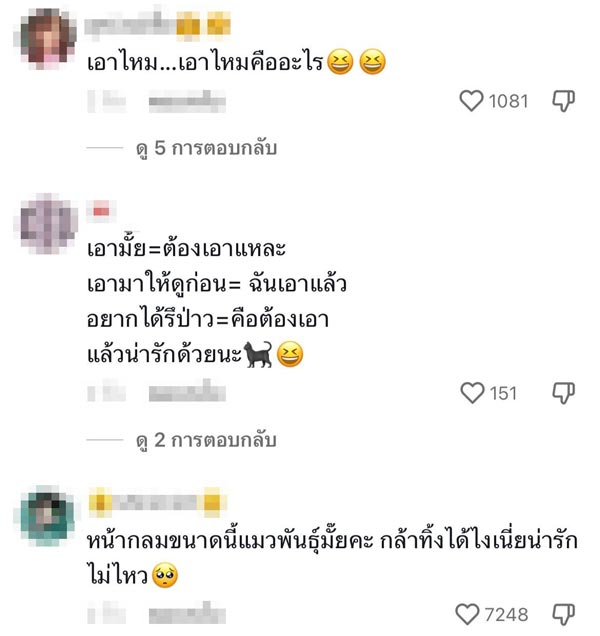This screenshot has width=600, height=636.
Task: Like the comment with 151 likes
Action: (471, 393)
